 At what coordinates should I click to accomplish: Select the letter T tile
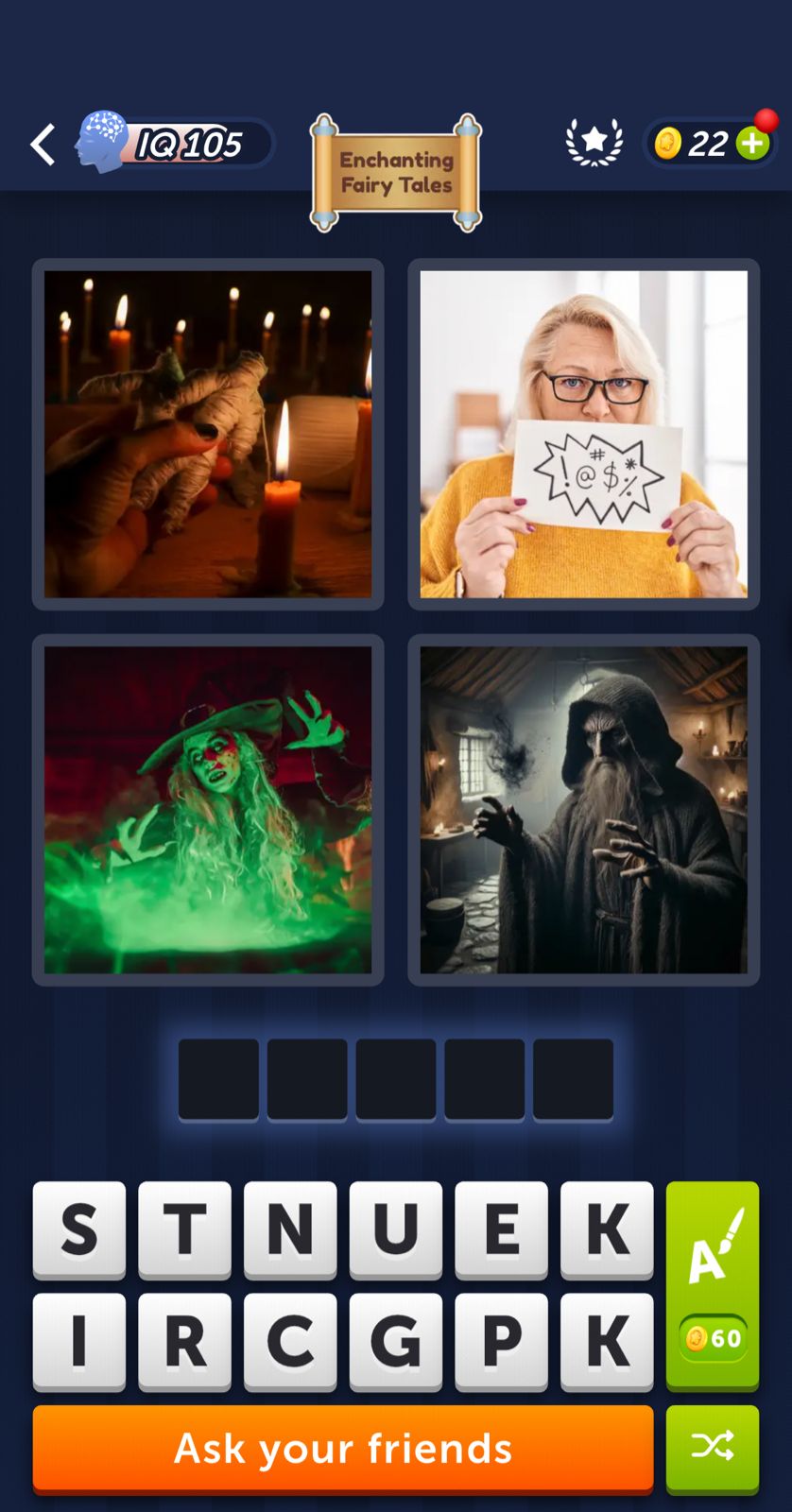pyautogui.click(x=185, y=1228)
